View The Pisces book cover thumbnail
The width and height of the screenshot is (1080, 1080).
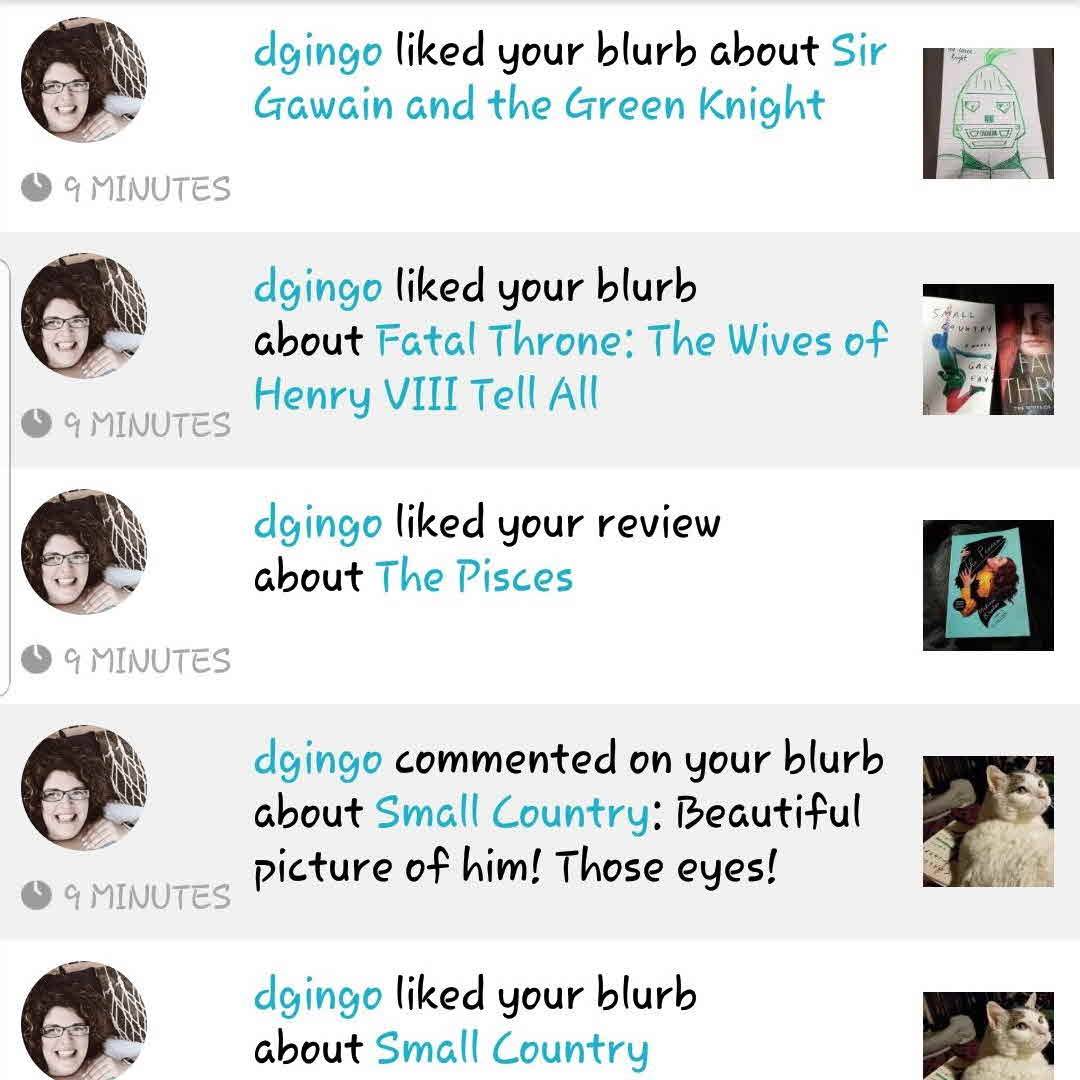point(988,585)
